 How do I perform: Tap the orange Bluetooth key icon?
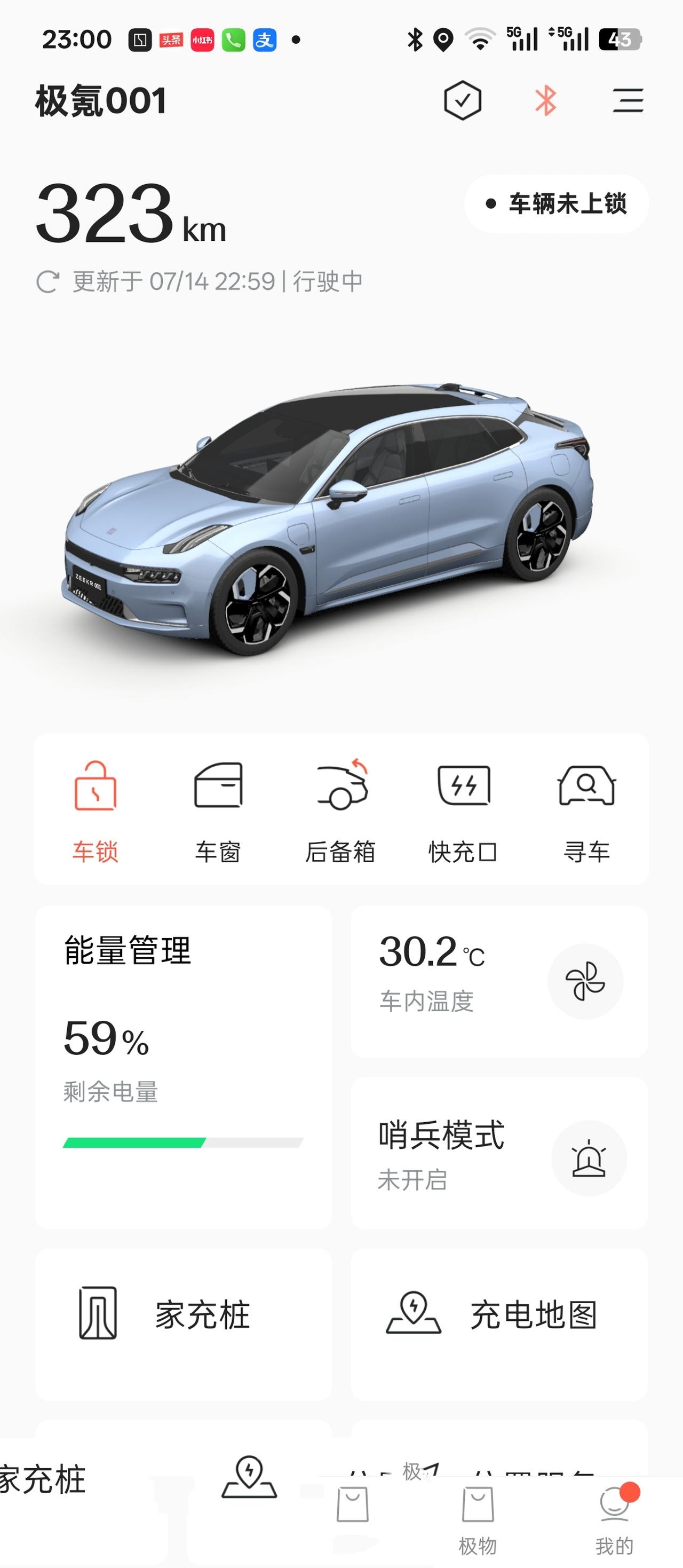point(545,100)
